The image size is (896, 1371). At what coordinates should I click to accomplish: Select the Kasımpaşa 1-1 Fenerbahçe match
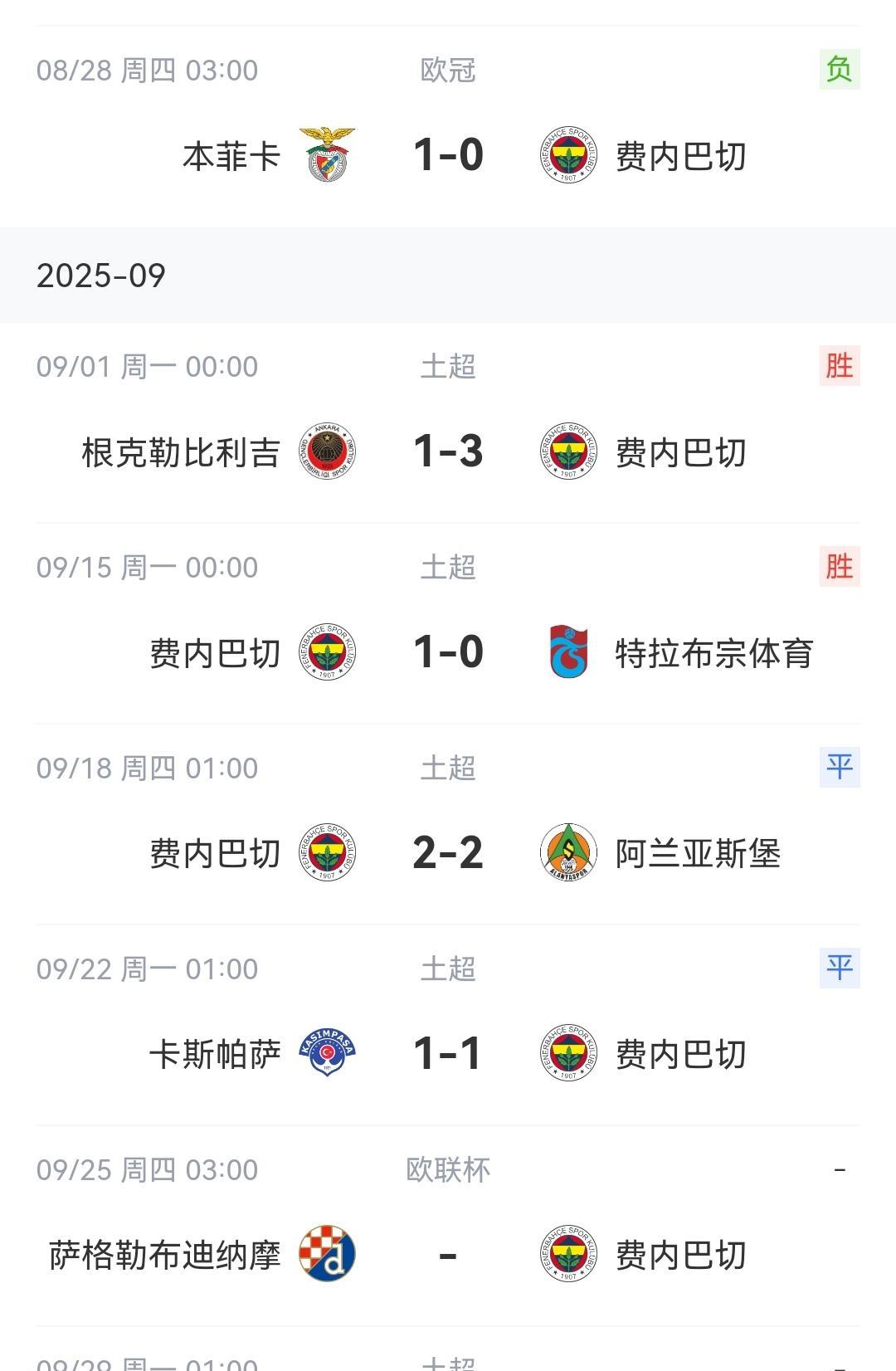pos(448,1026)
